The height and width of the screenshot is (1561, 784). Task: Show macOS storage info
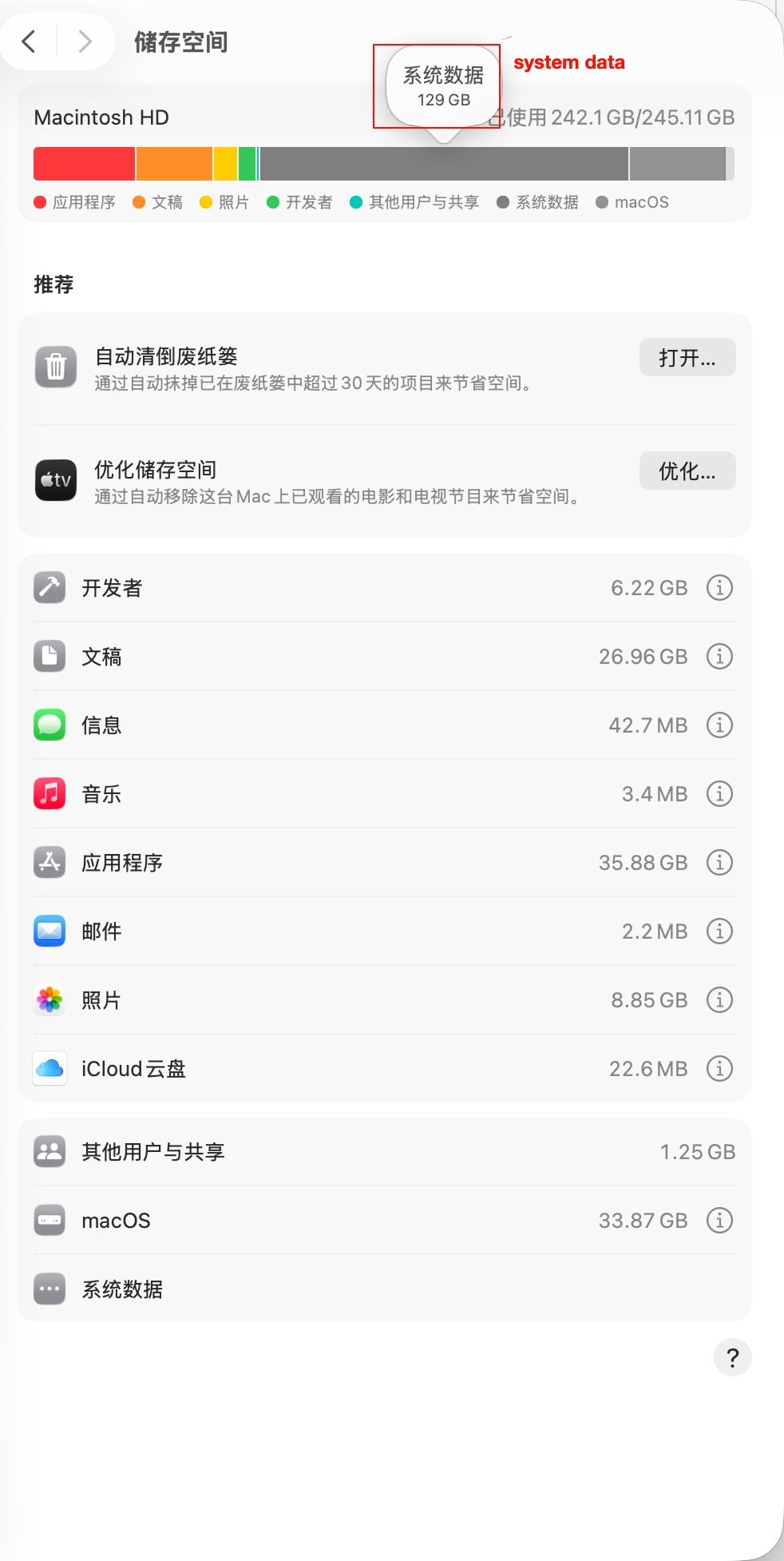[x=719, y=1221]
